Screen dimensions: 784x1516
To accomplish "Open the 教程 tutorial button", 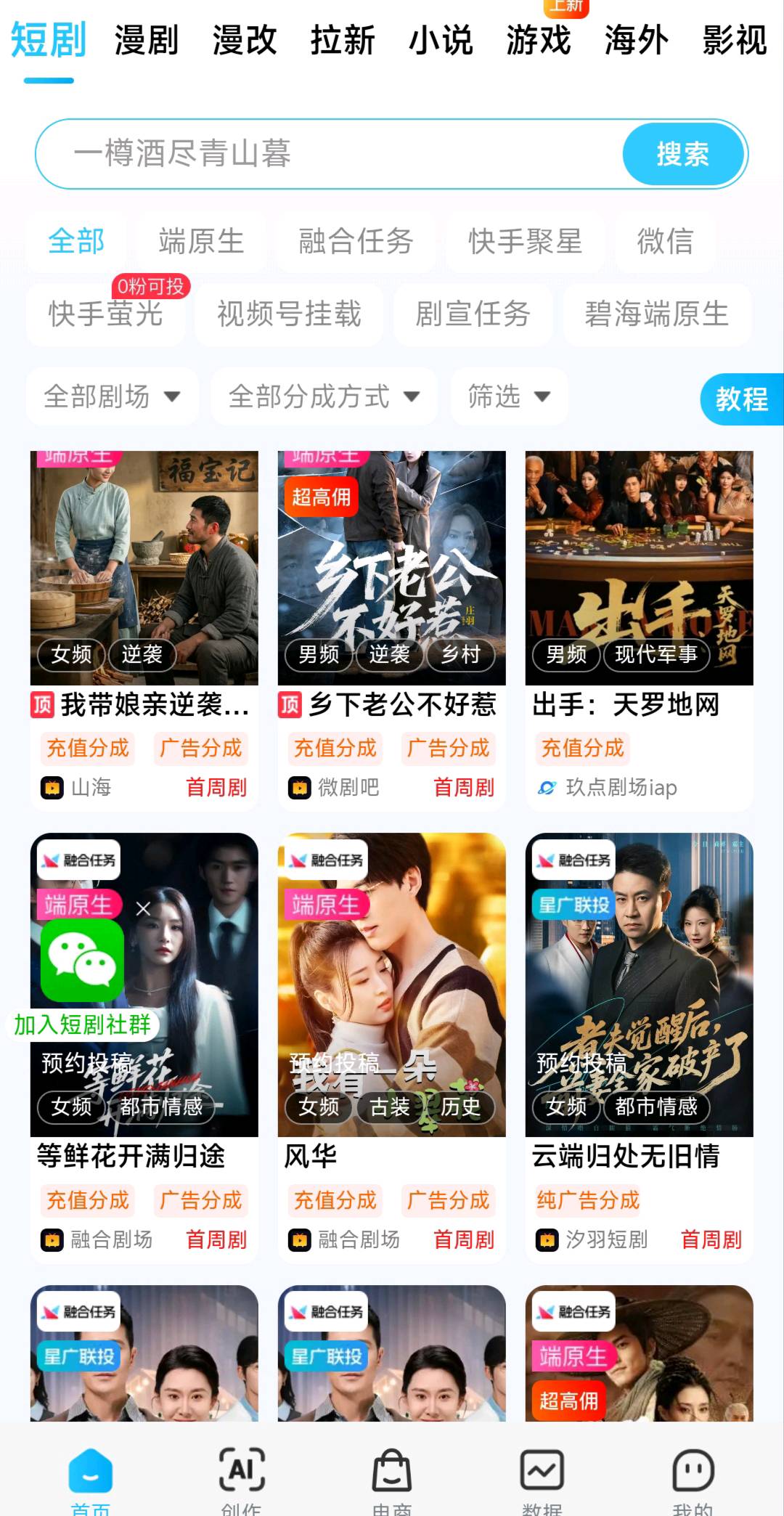I will pyautogui.click(x=741, y=399).
